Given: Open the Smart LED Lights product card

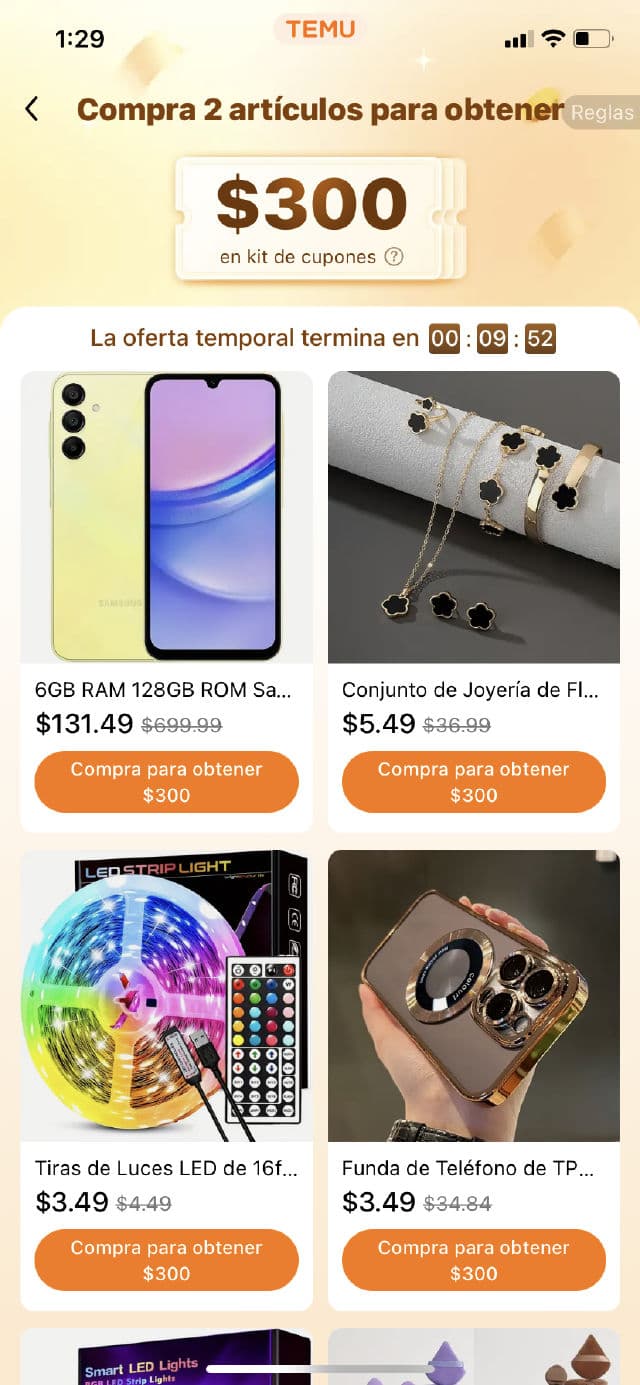Looking at the screenshot, I should [x=166, y=1358].
